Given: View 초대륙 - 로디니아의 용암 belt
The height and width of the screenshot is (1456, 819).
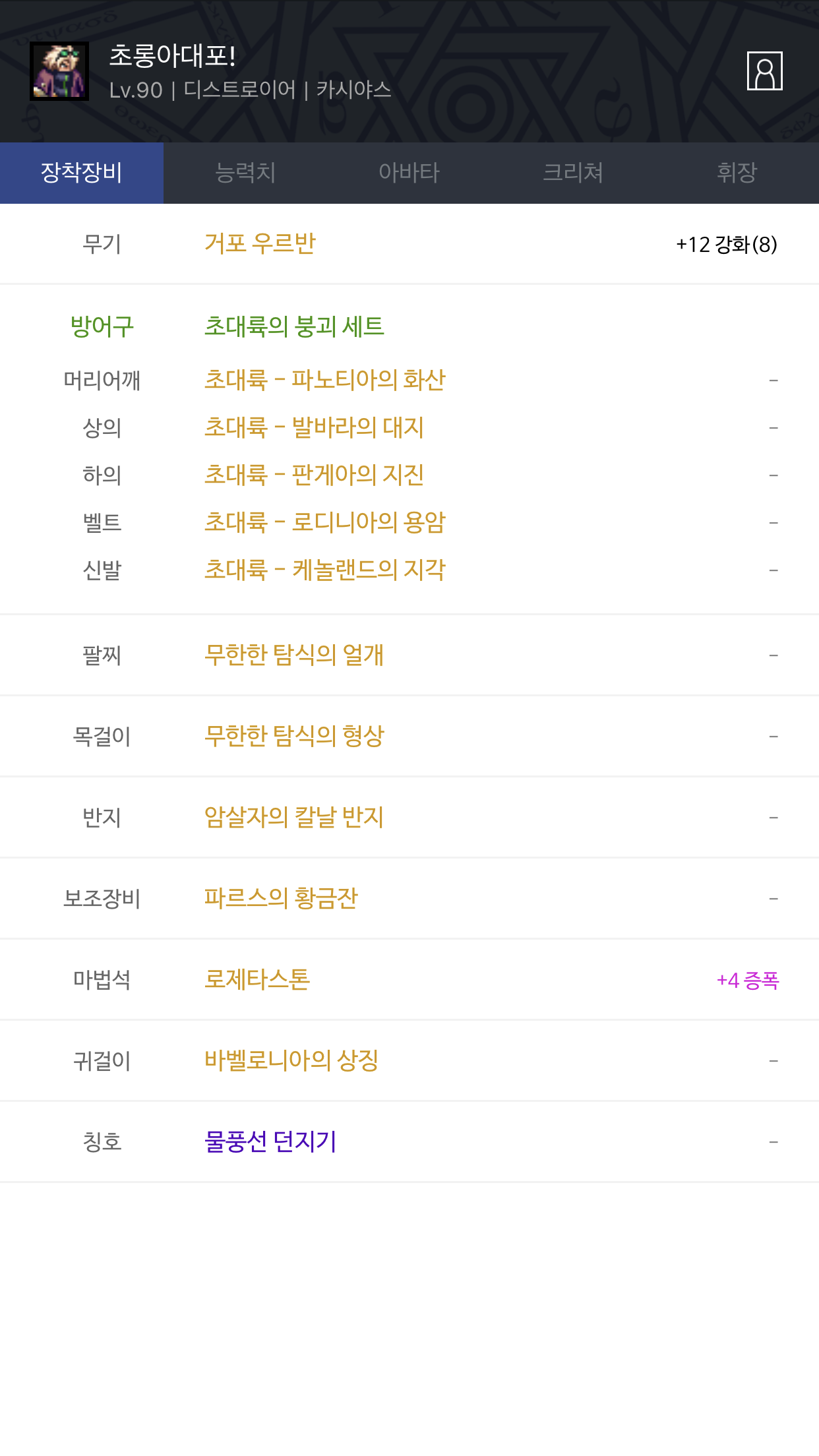Looking at the screenshot, I should pyautogui.click(x=324, y=522).
